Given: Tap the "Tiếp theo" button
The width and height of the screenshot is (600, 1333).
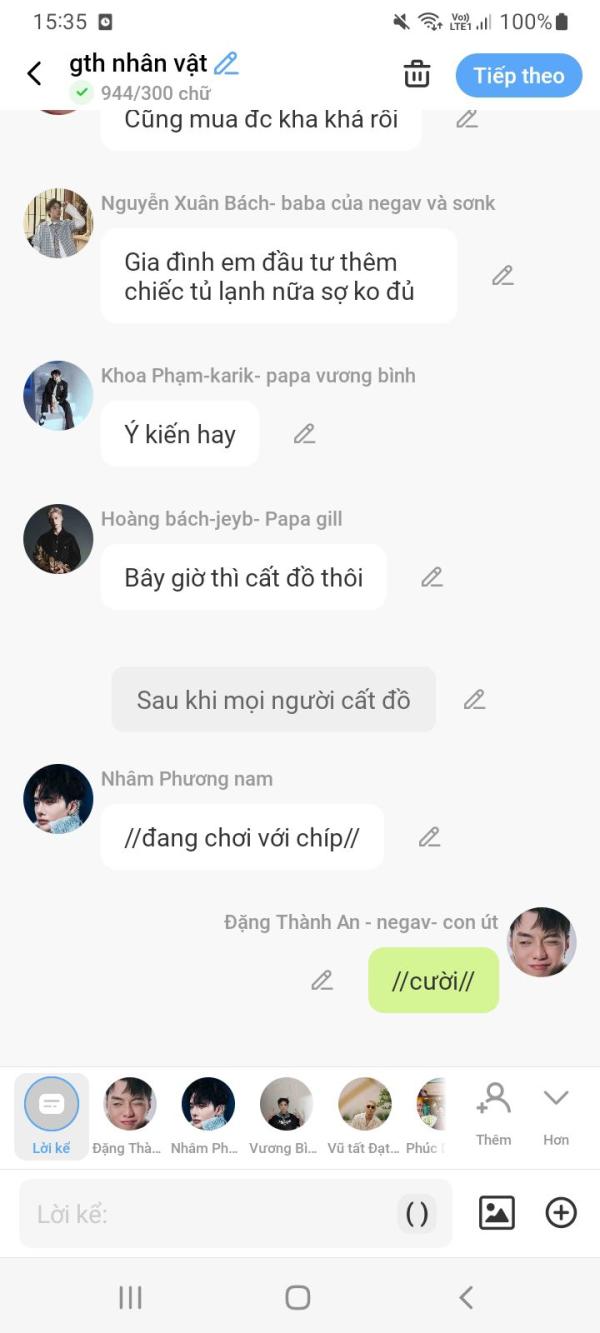Looking at the screenshot, I should [x=518, y=76].
